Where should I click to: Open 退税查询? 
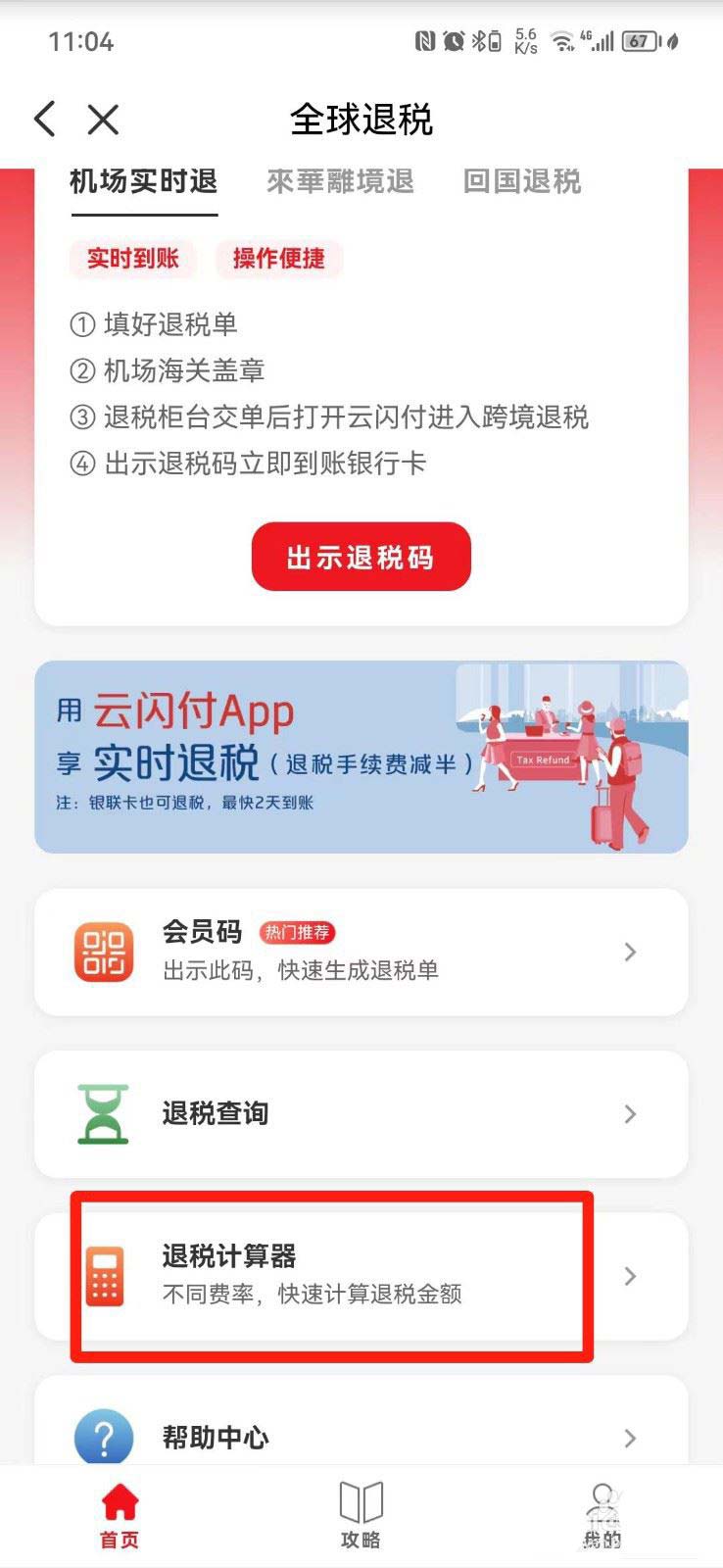point(361,1113)
